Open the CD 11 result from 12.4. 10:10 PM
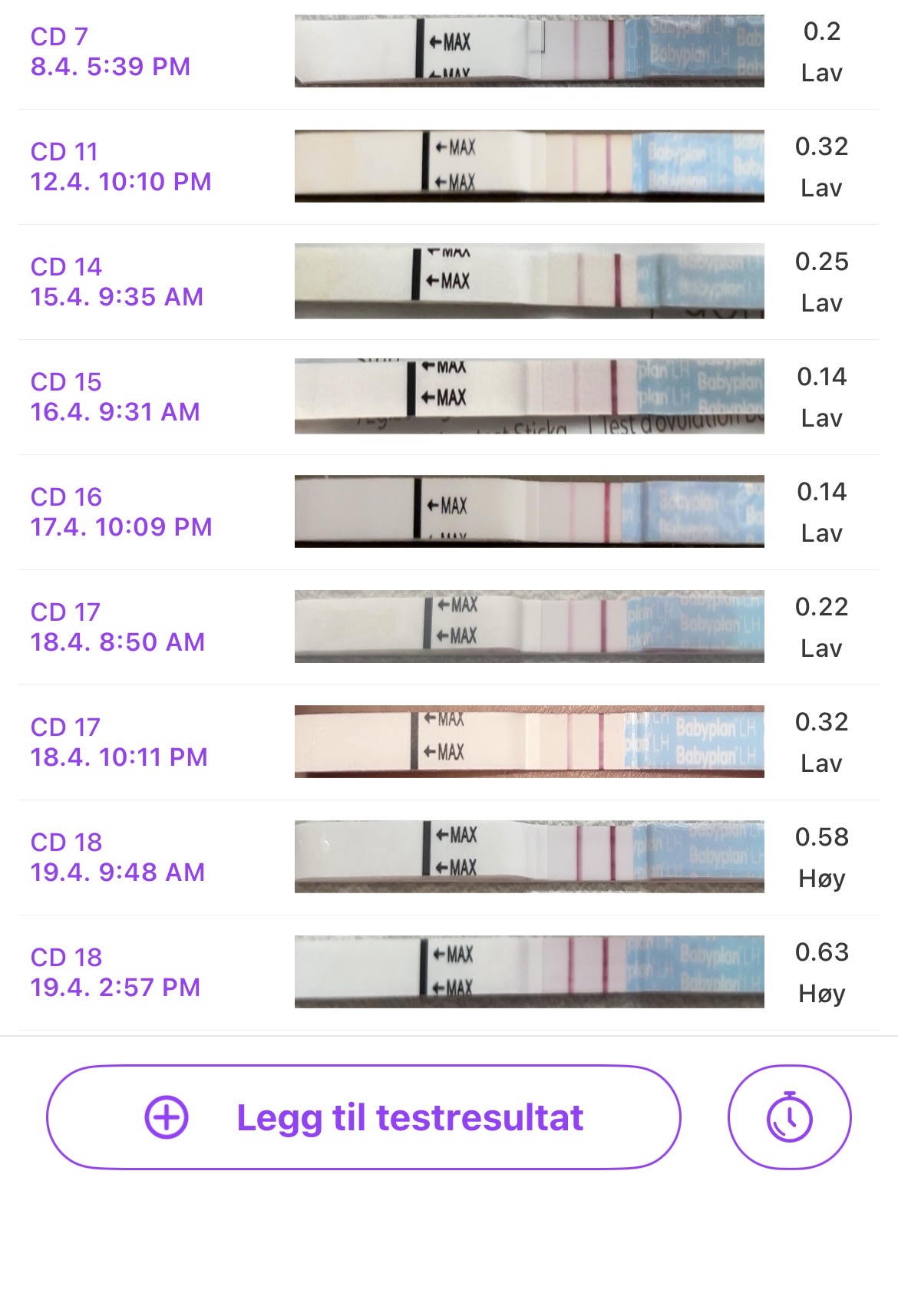 (x=449, y=167)
